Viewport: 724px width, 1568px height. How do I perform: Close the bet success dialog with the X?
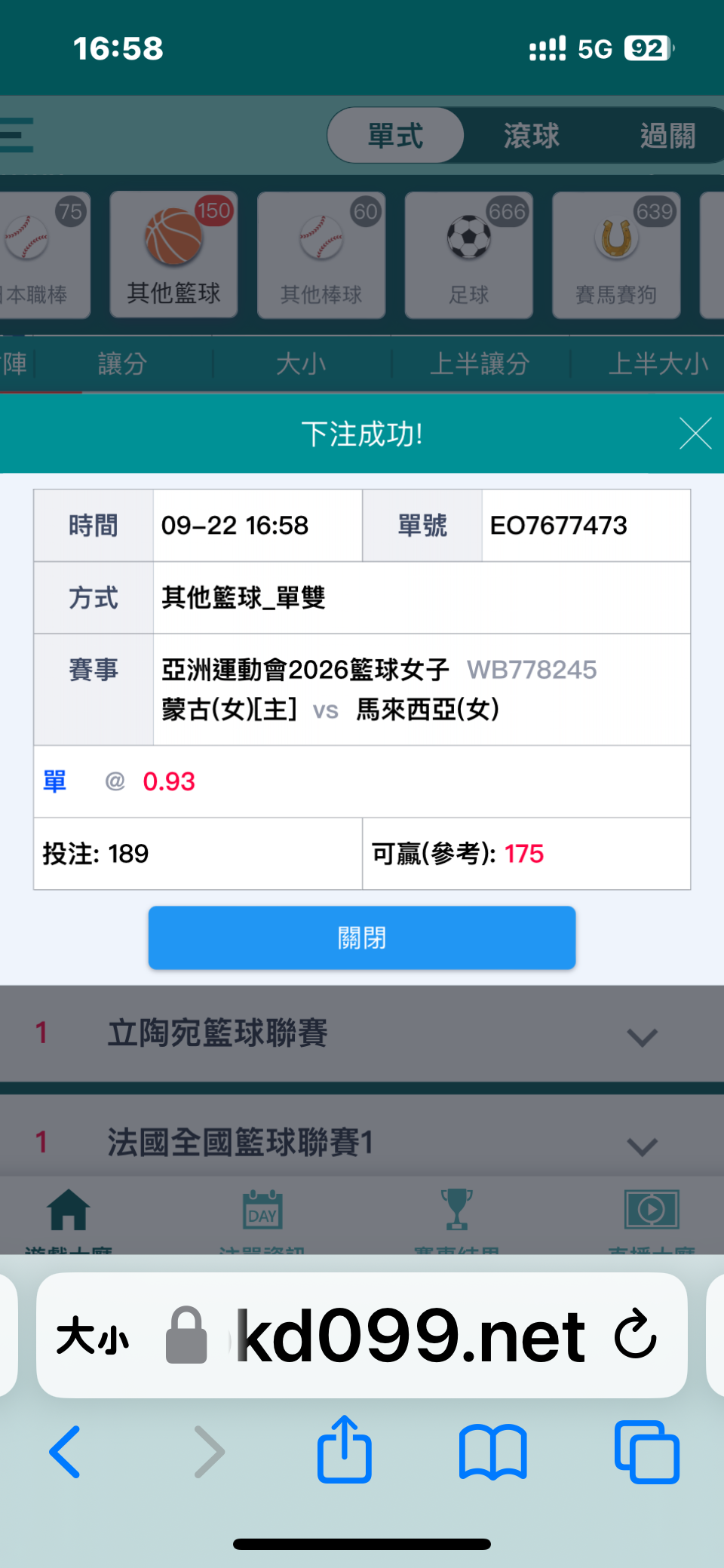695,434
